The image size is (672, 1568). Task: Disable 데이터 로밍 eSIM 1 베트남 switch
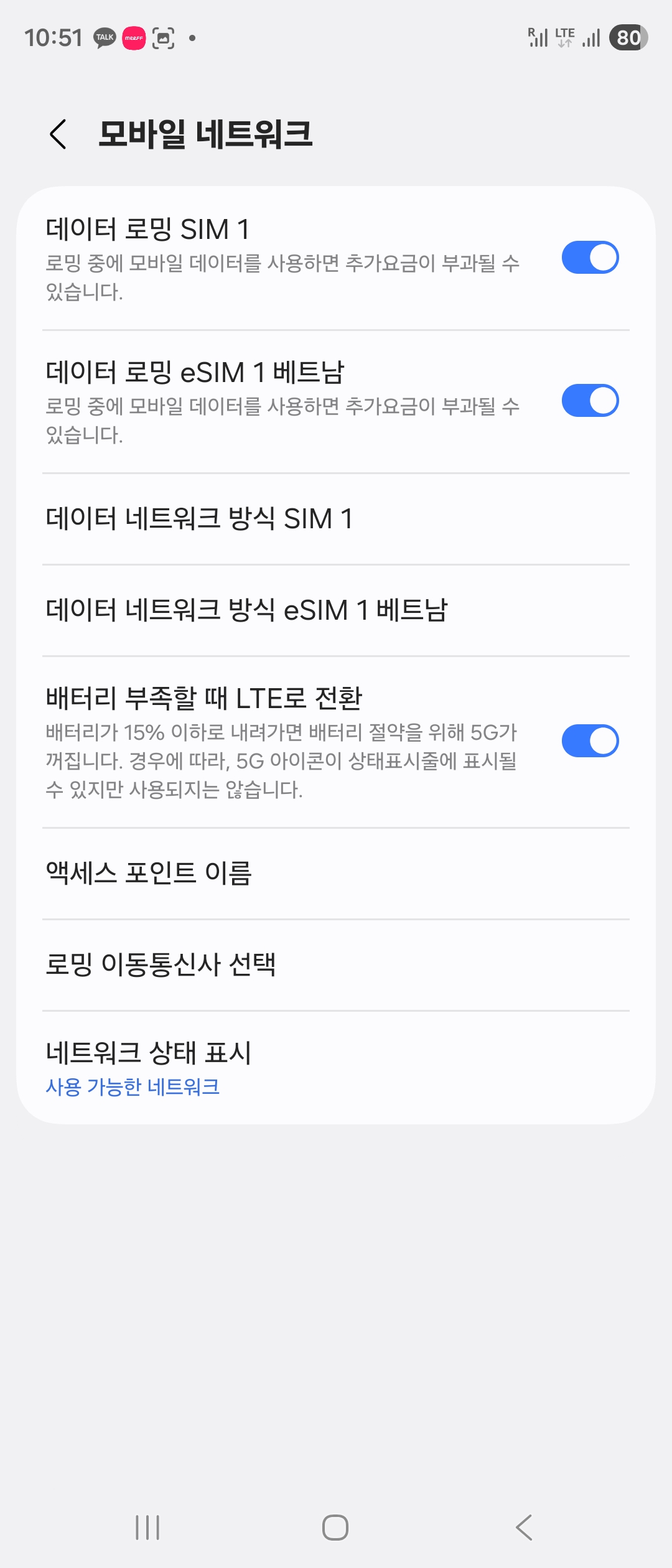tap(589, 401)
